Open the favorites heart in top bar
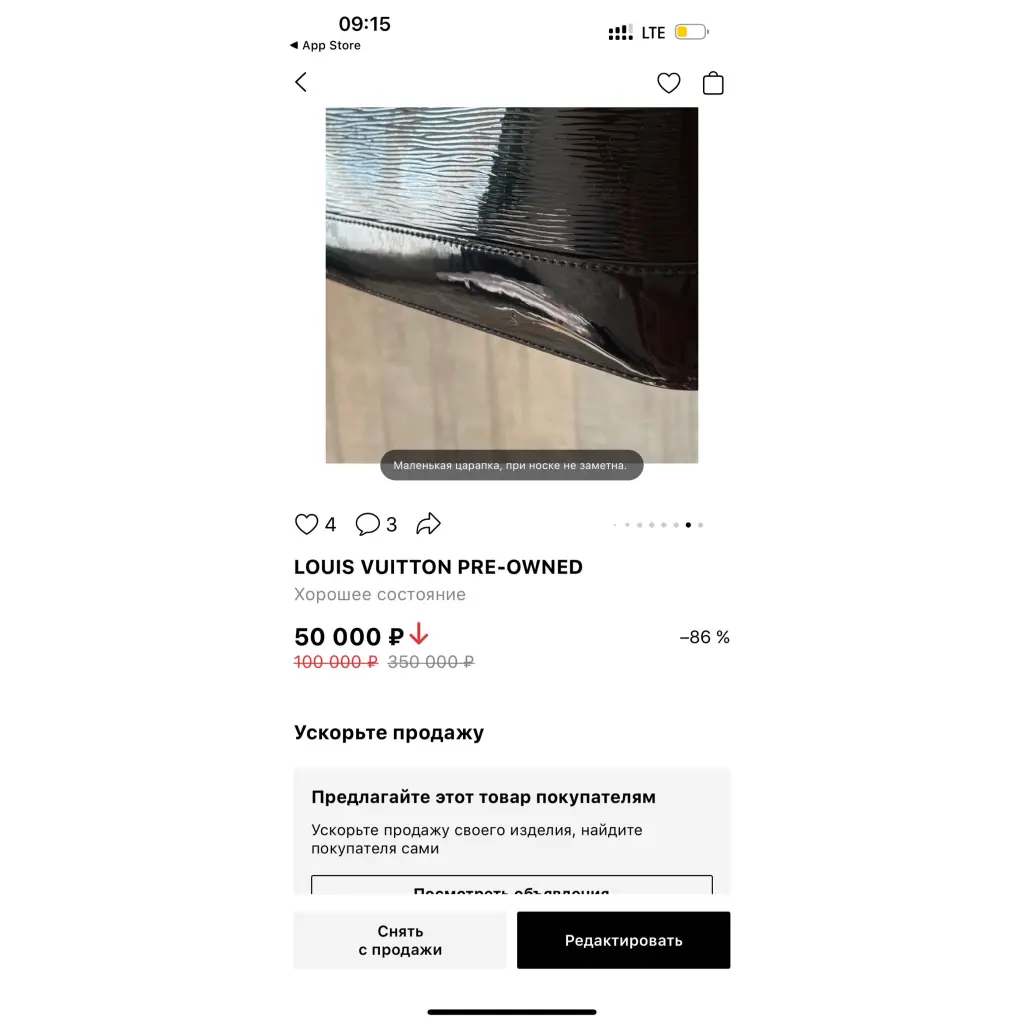The width and height of the screenshot is (1024, 1024). [x=668, y=83]
